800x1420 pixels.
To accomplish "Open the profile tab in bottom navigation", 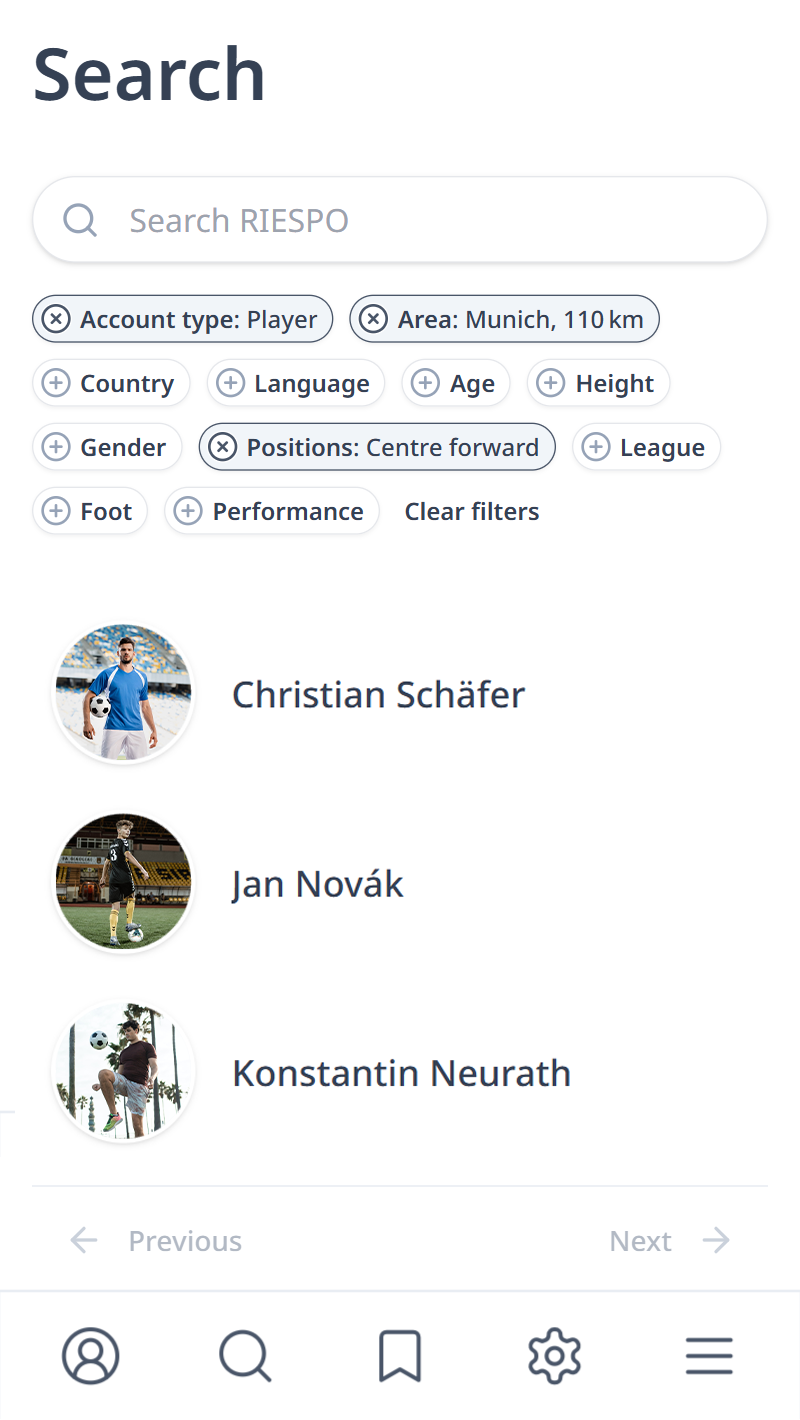I will (91, 1357).
